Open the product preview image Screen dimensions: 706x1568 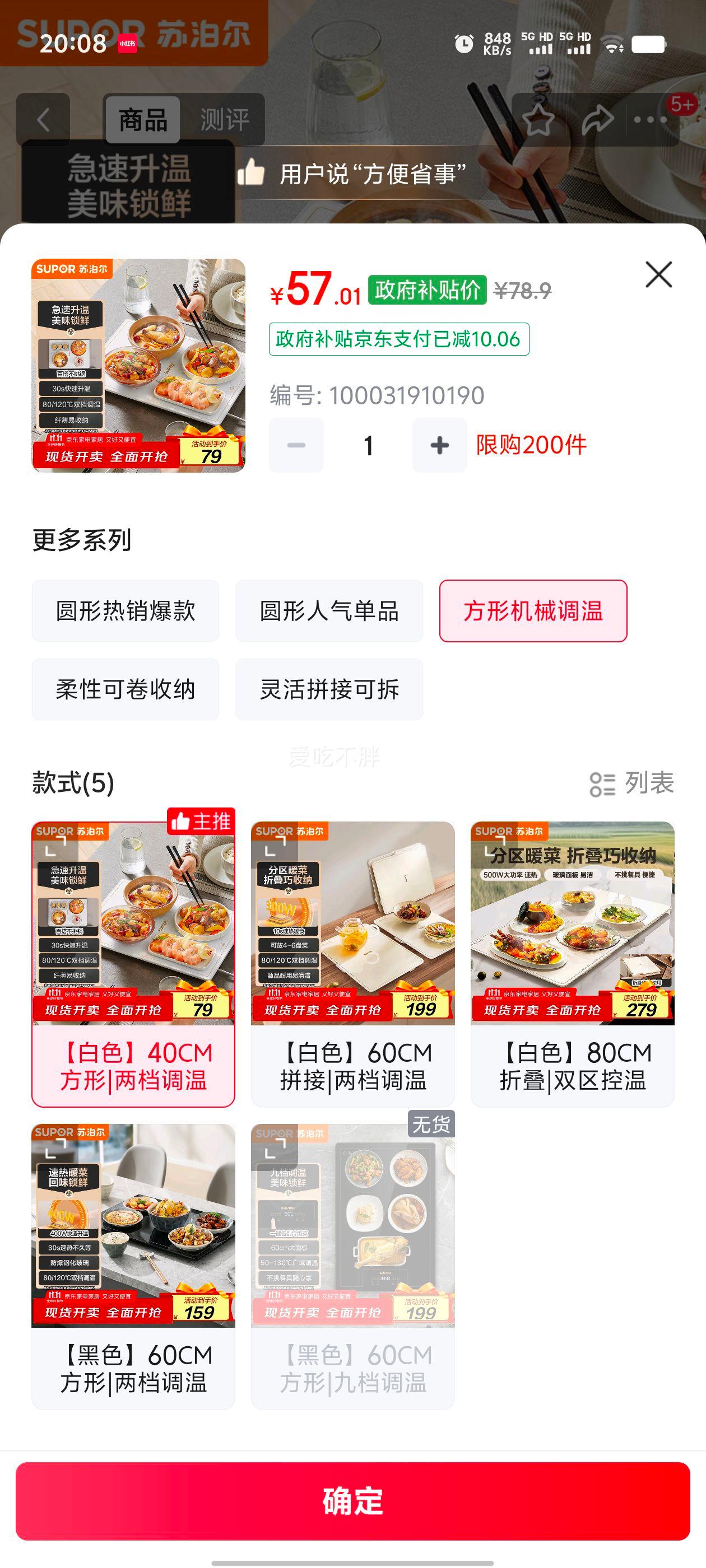[138, 365]
